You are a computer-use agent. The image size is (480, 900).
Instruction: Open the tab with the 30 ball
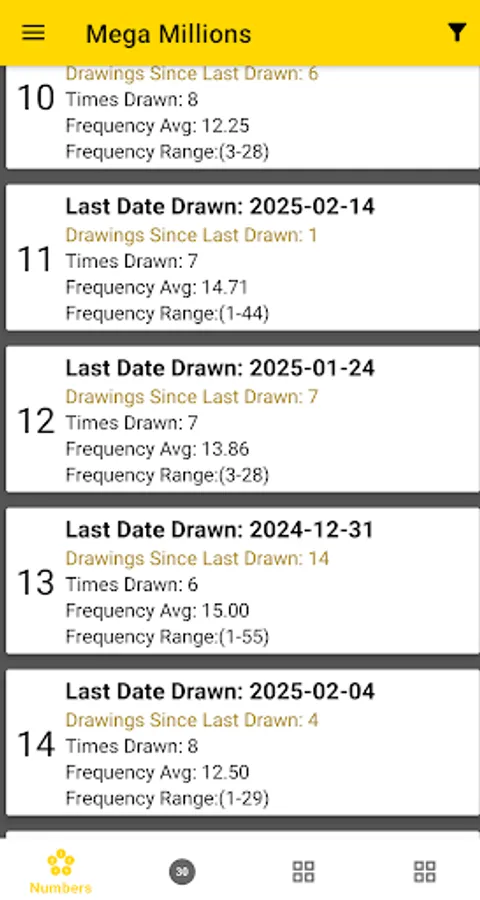point(182,871)
